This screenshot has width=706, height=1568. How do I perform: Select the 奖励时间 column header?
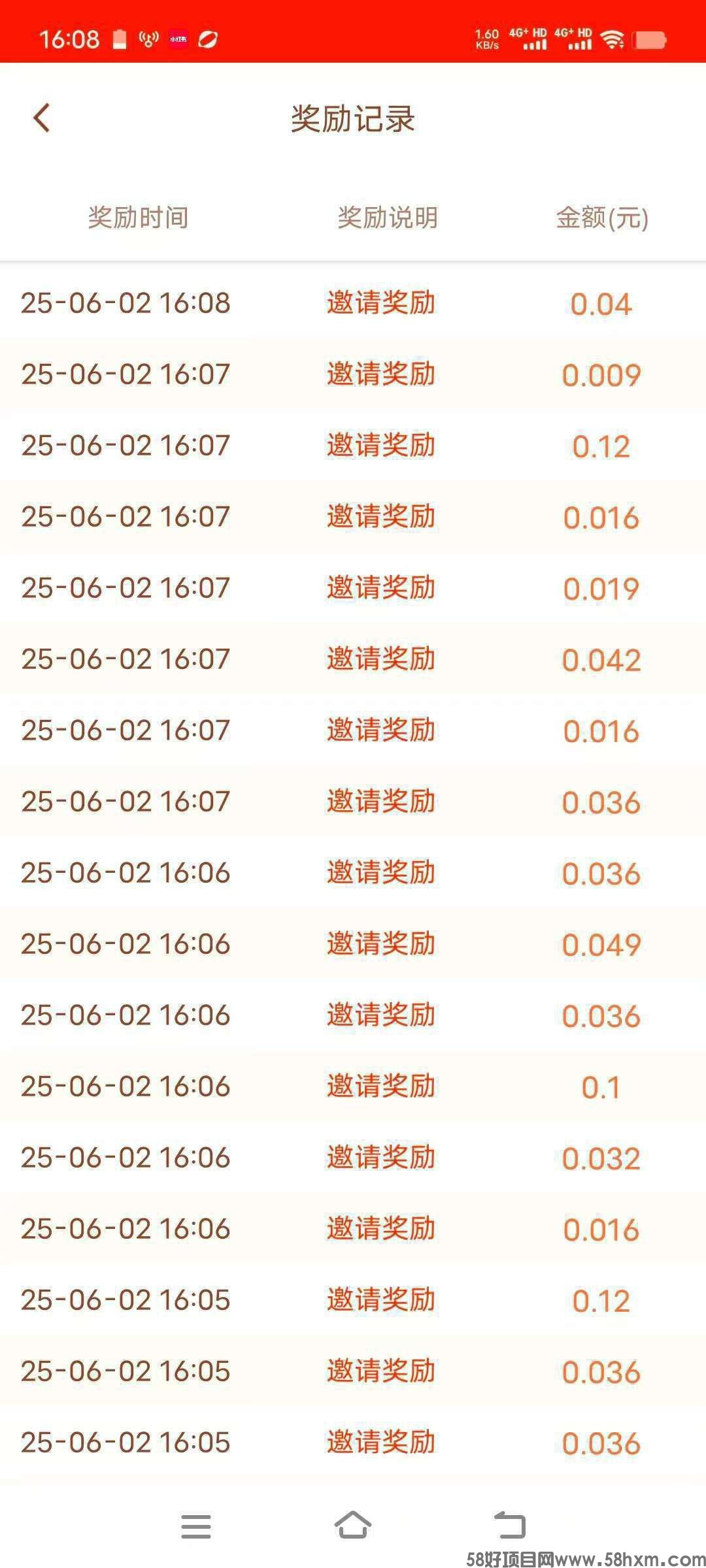tap(138, 218)
